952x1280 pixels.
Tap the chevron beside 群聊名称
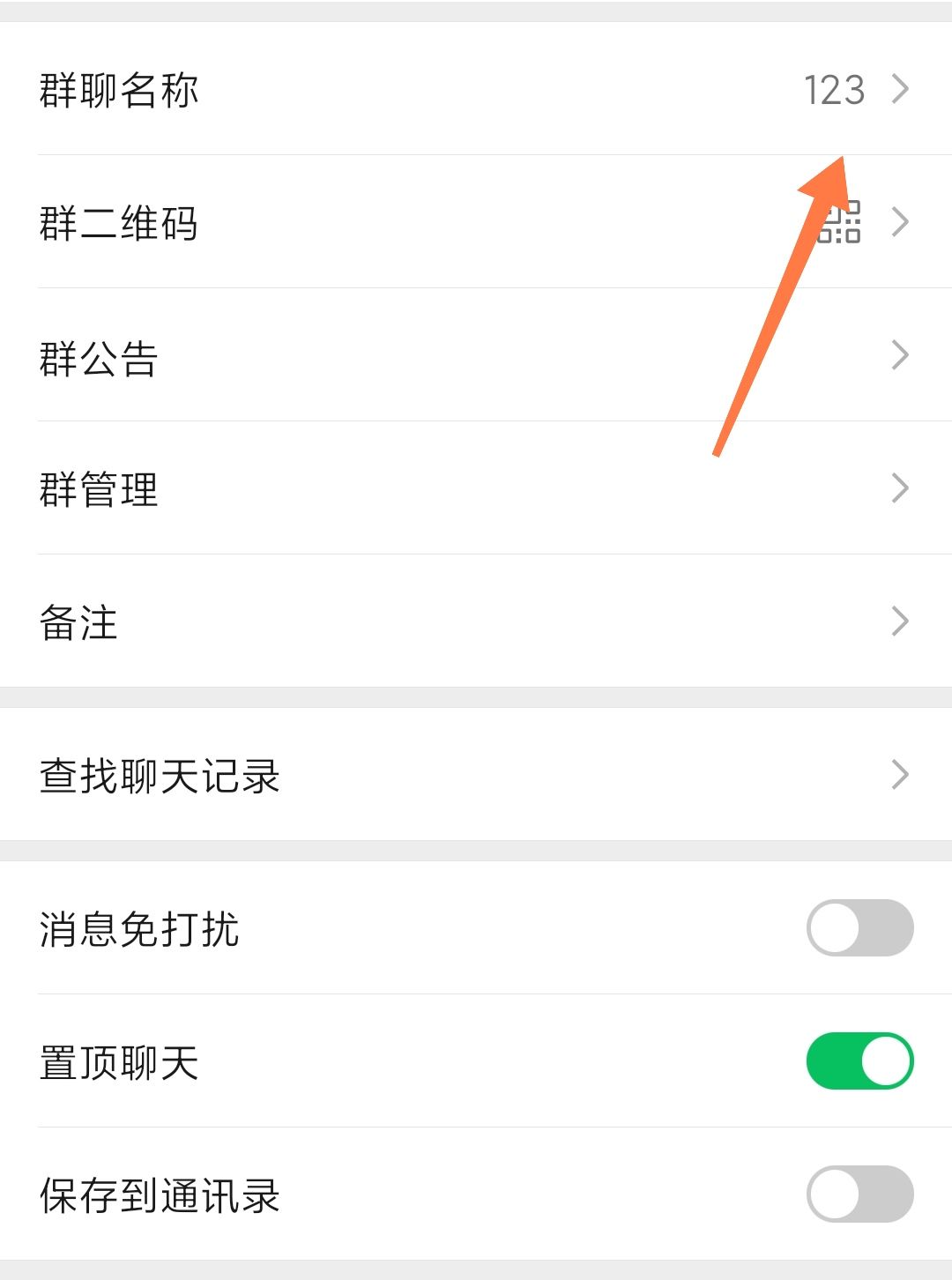899,88
